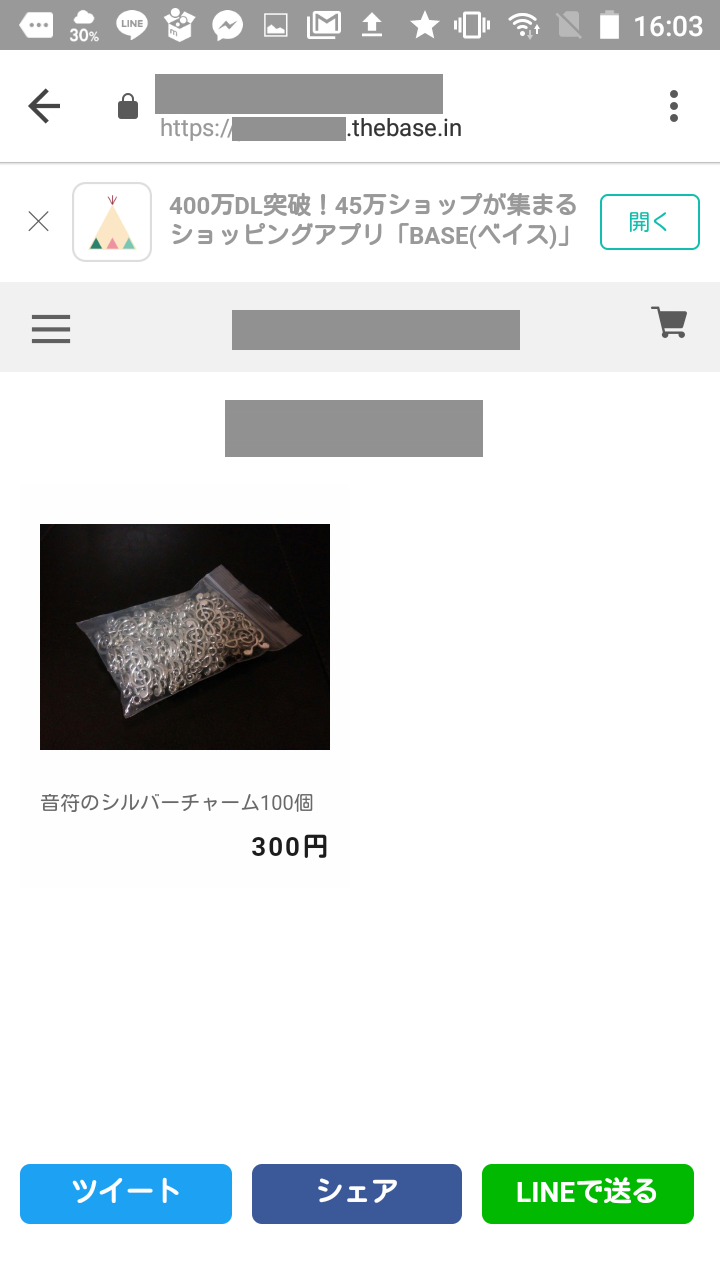720x1280 pixels.
Task: Tap the 開く button to open the app
Action: [x=649, y=222]
